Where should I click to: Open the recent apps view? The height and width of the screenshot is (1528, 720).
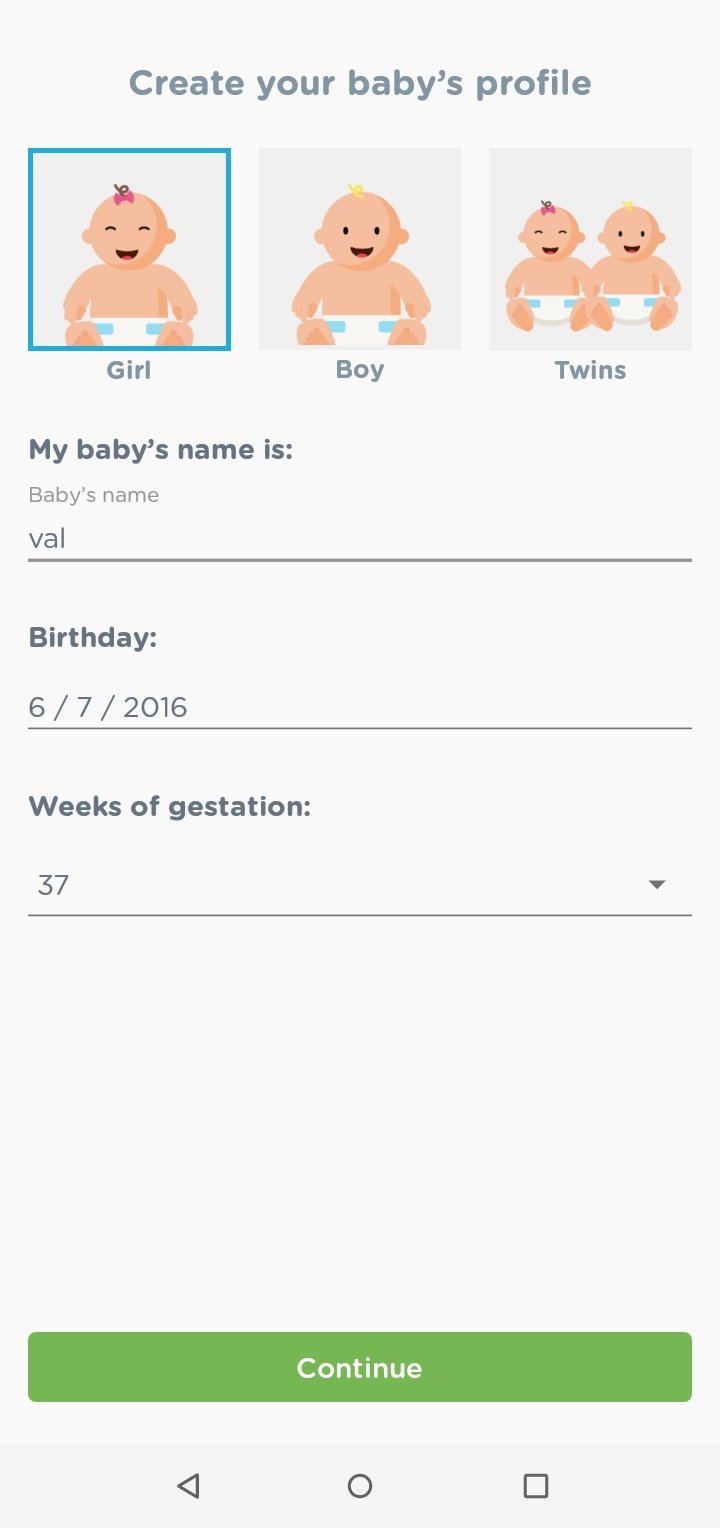point(536,1486)
